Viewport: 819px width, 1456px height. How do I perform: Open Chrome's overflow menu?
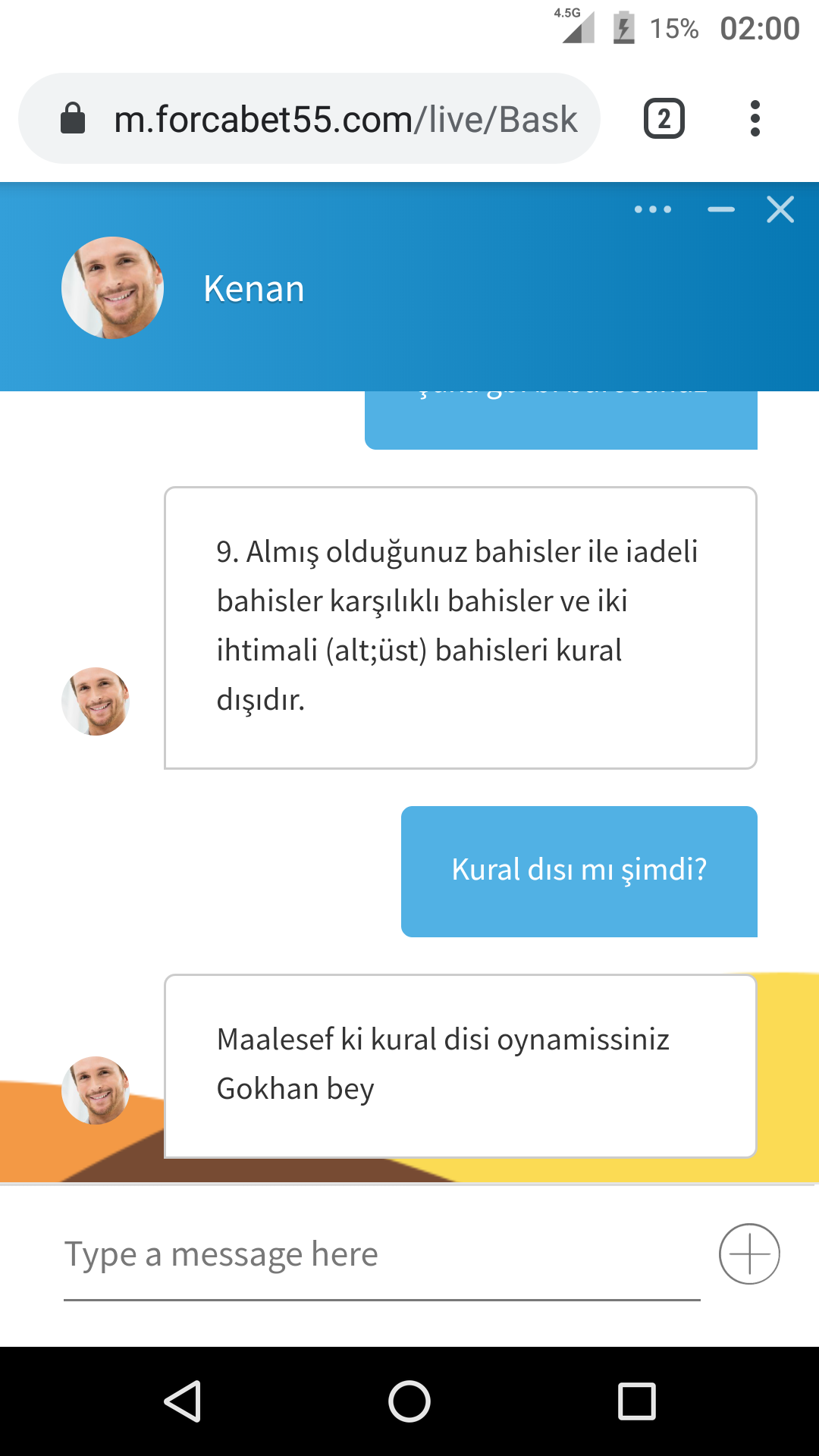tap(755, 119)
